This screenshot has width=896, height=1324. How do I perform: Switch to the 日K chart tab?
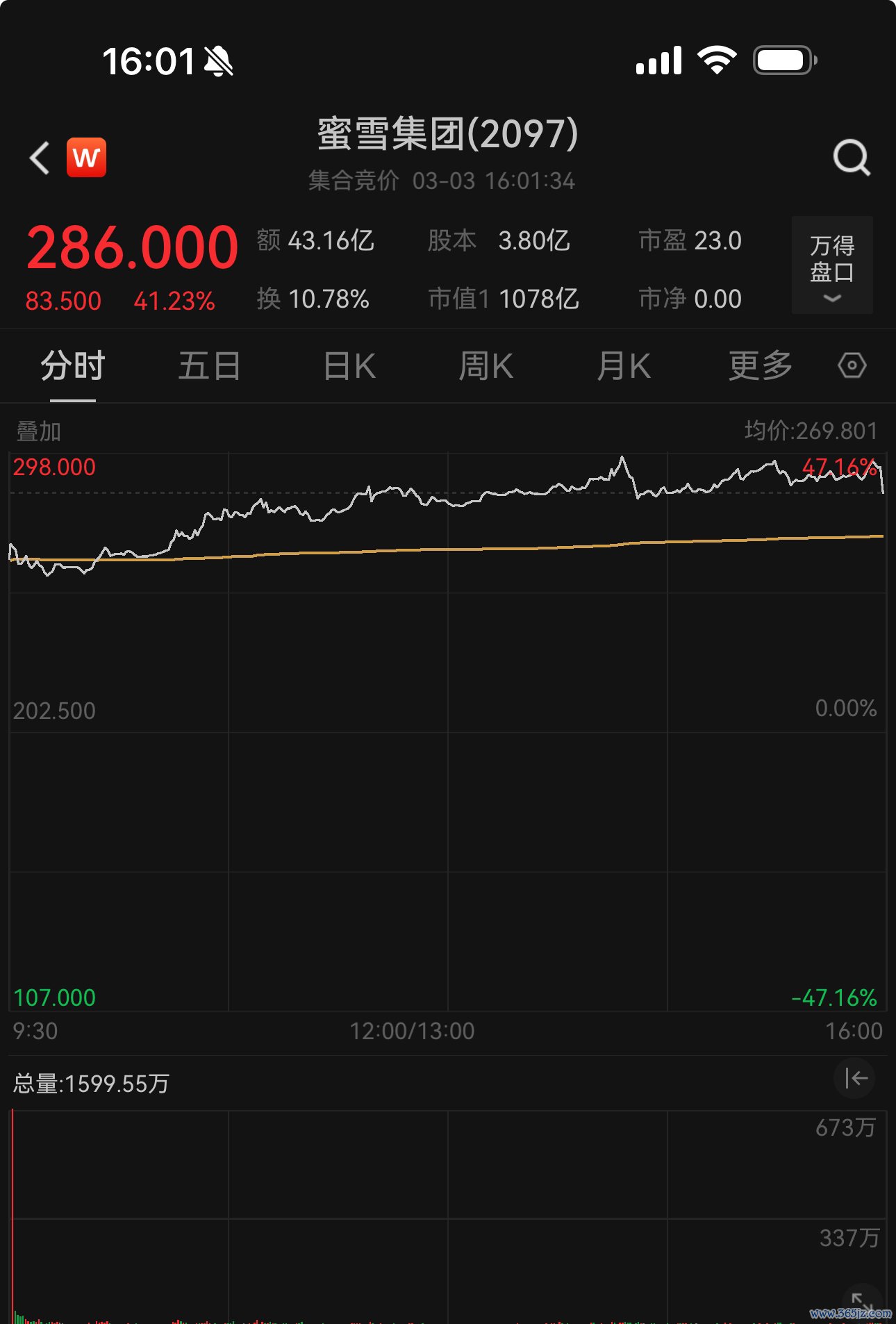349,366
